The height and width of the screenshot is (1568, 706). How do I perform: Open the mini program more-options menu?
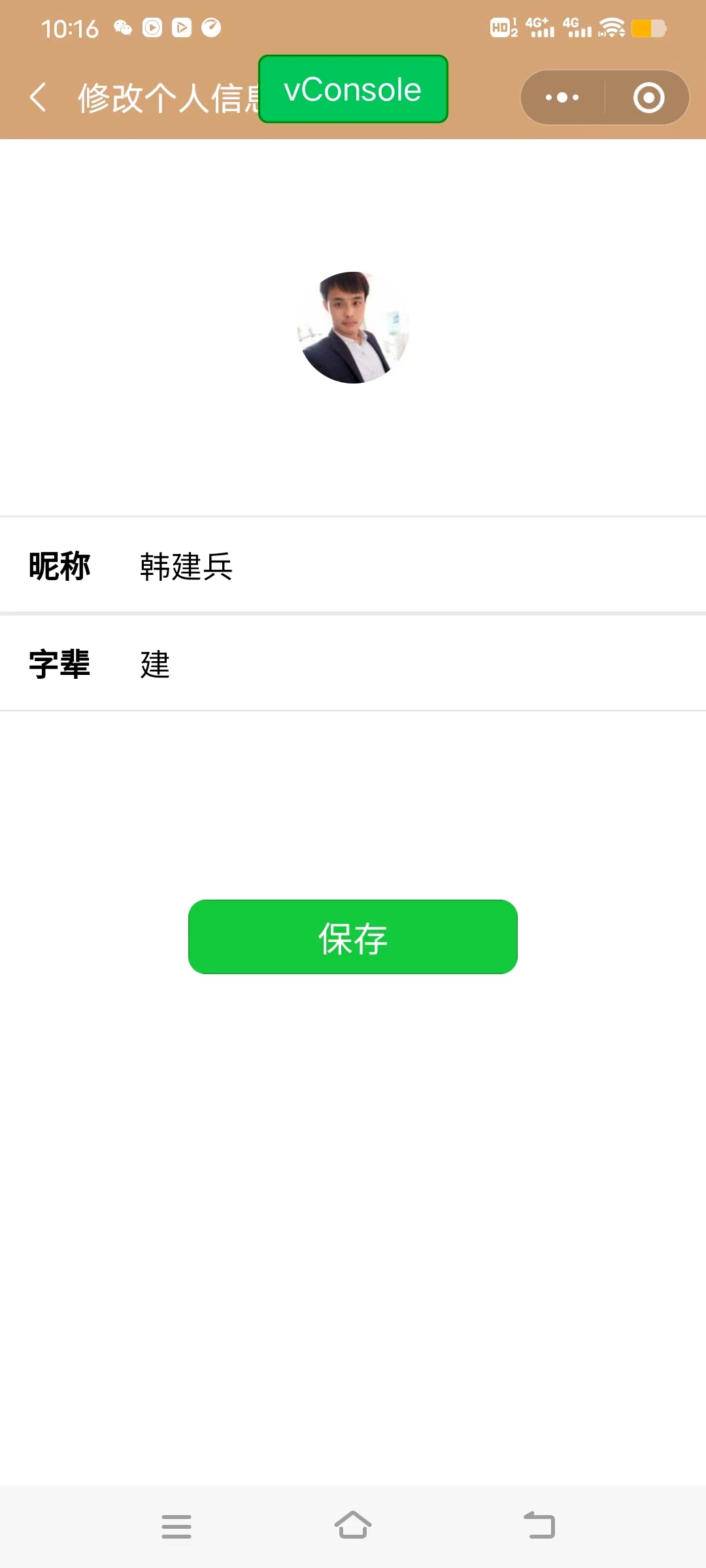(x=562, y=98)
